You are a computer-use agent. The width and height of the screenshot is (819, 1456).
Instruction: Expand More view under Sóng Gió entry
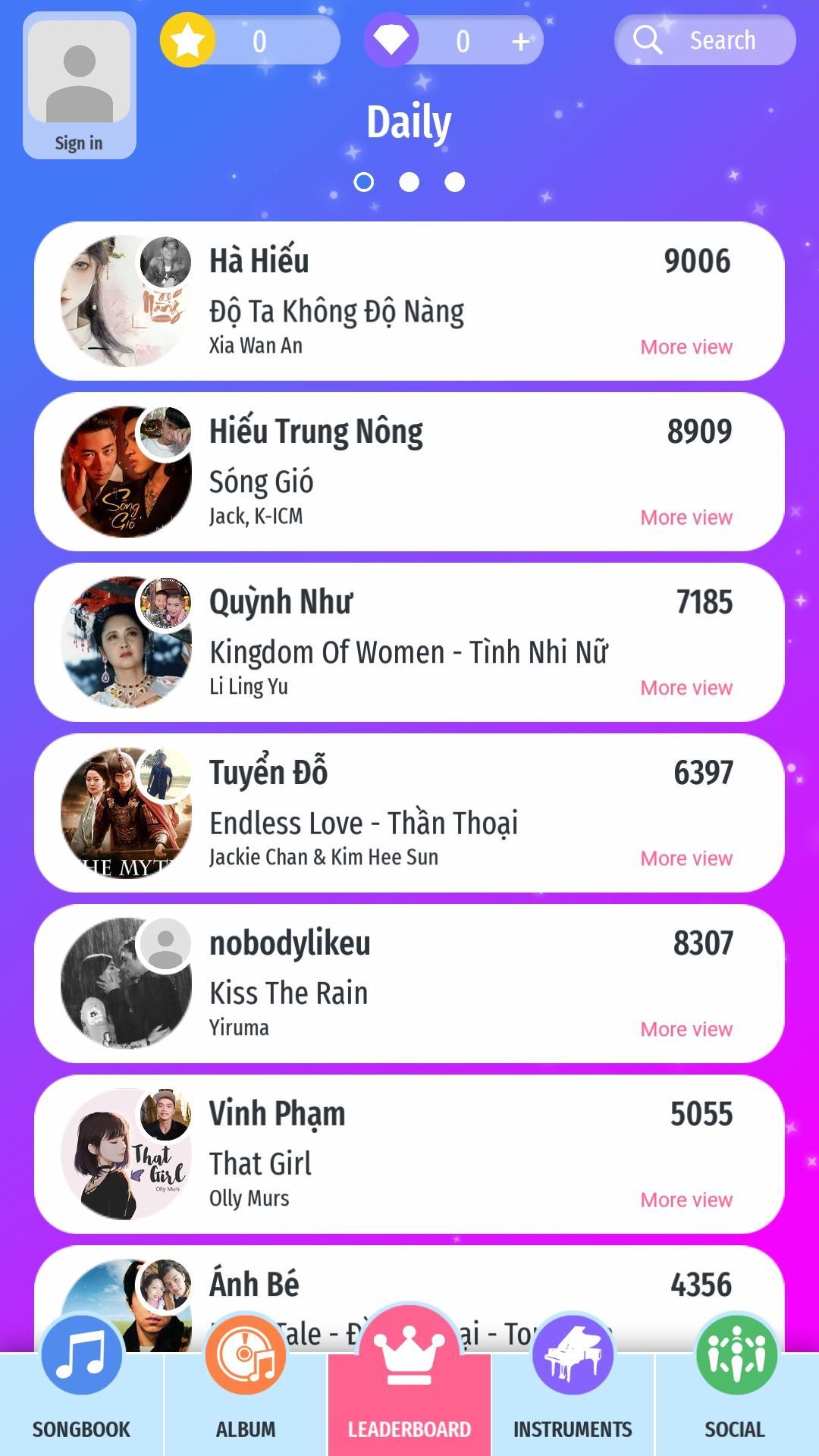pos(685,516)
